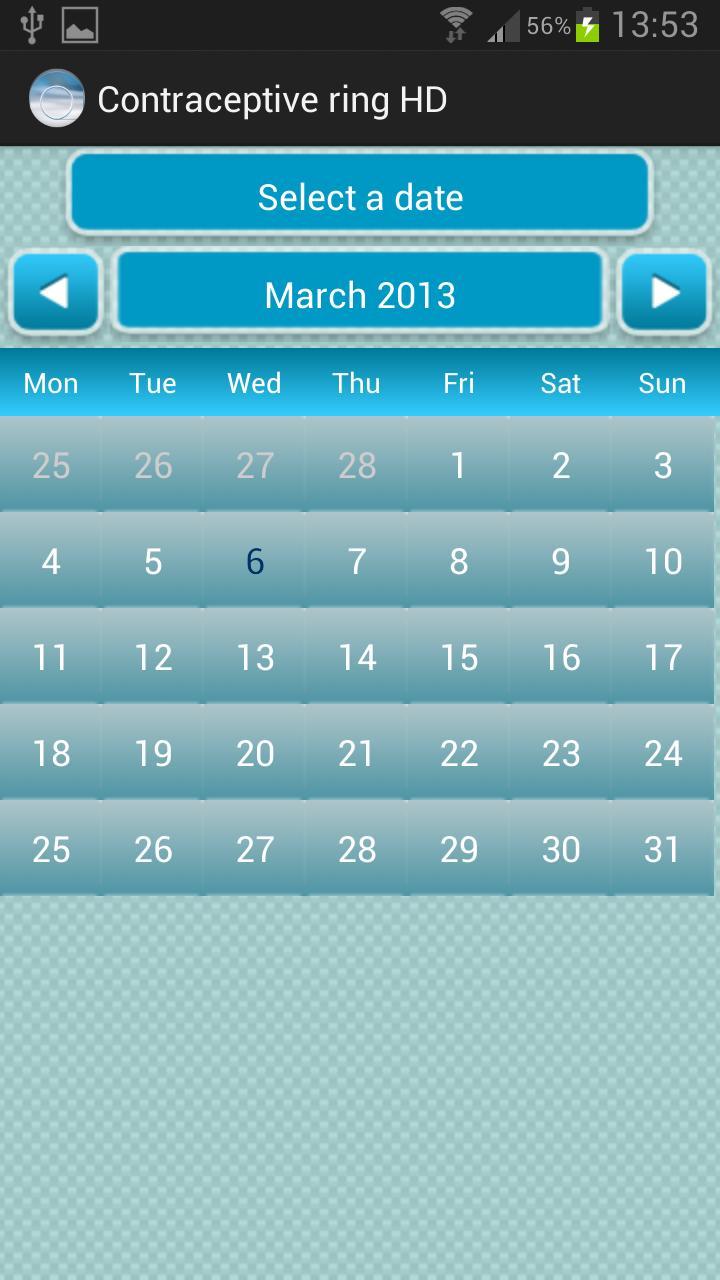Pick March 22 as the date
This screenshot has width=720, height=1280.
pyautogui.click(x=459, y=753)
